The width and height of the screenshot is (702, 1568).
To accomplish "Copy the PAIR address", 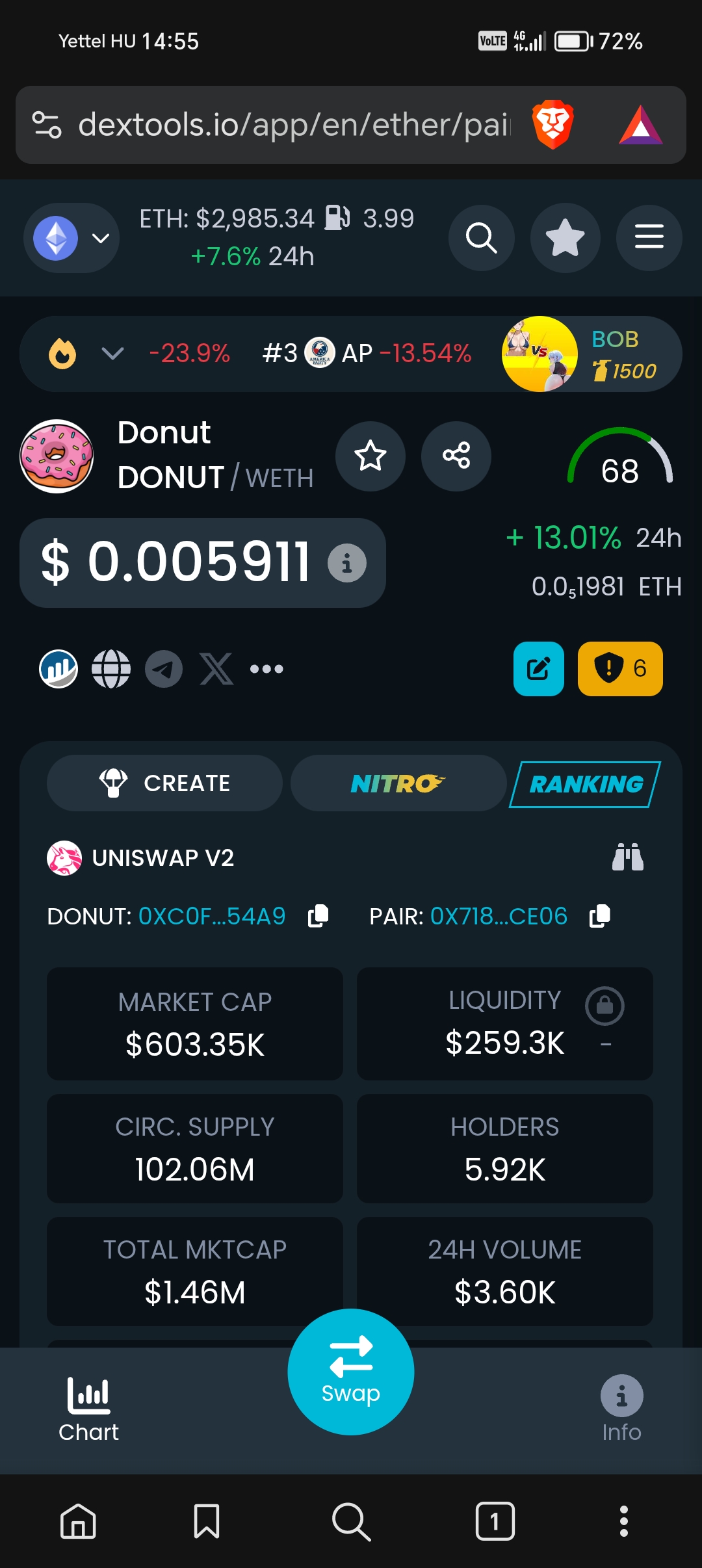I will click(x=600, y=916).
